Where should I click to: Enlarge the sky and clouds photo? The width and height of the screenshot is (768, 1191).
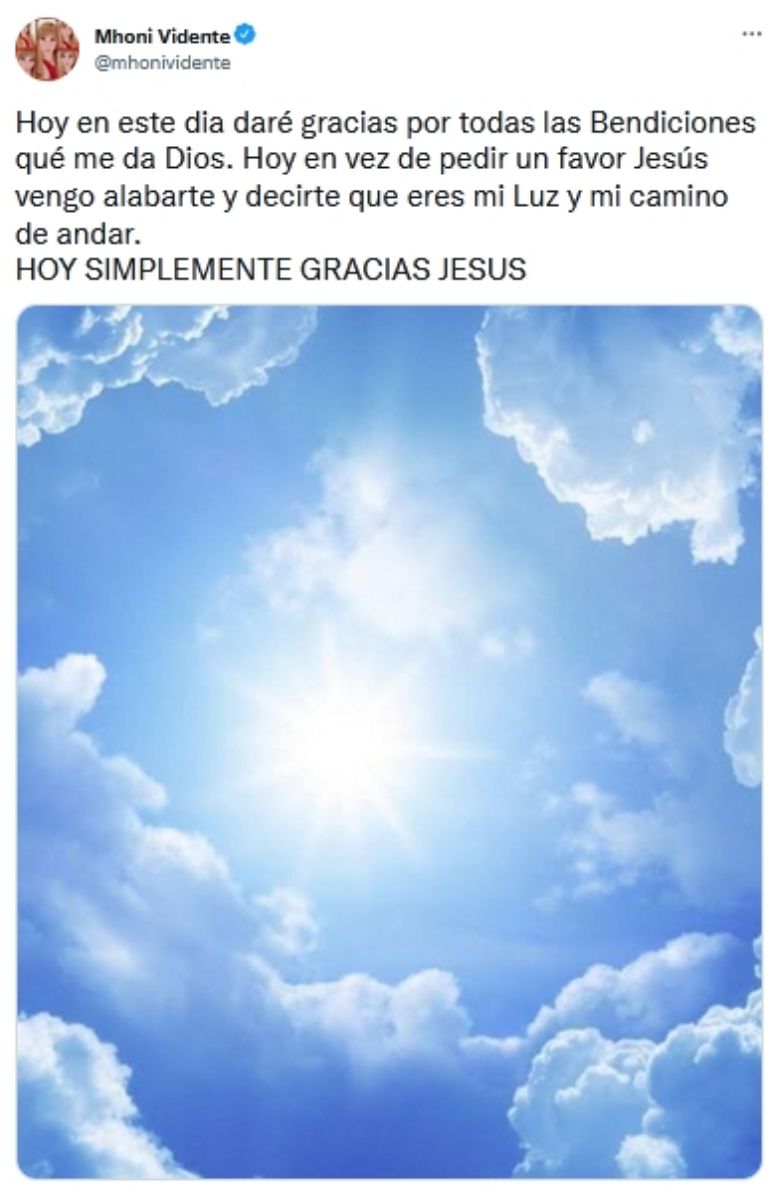389,740
